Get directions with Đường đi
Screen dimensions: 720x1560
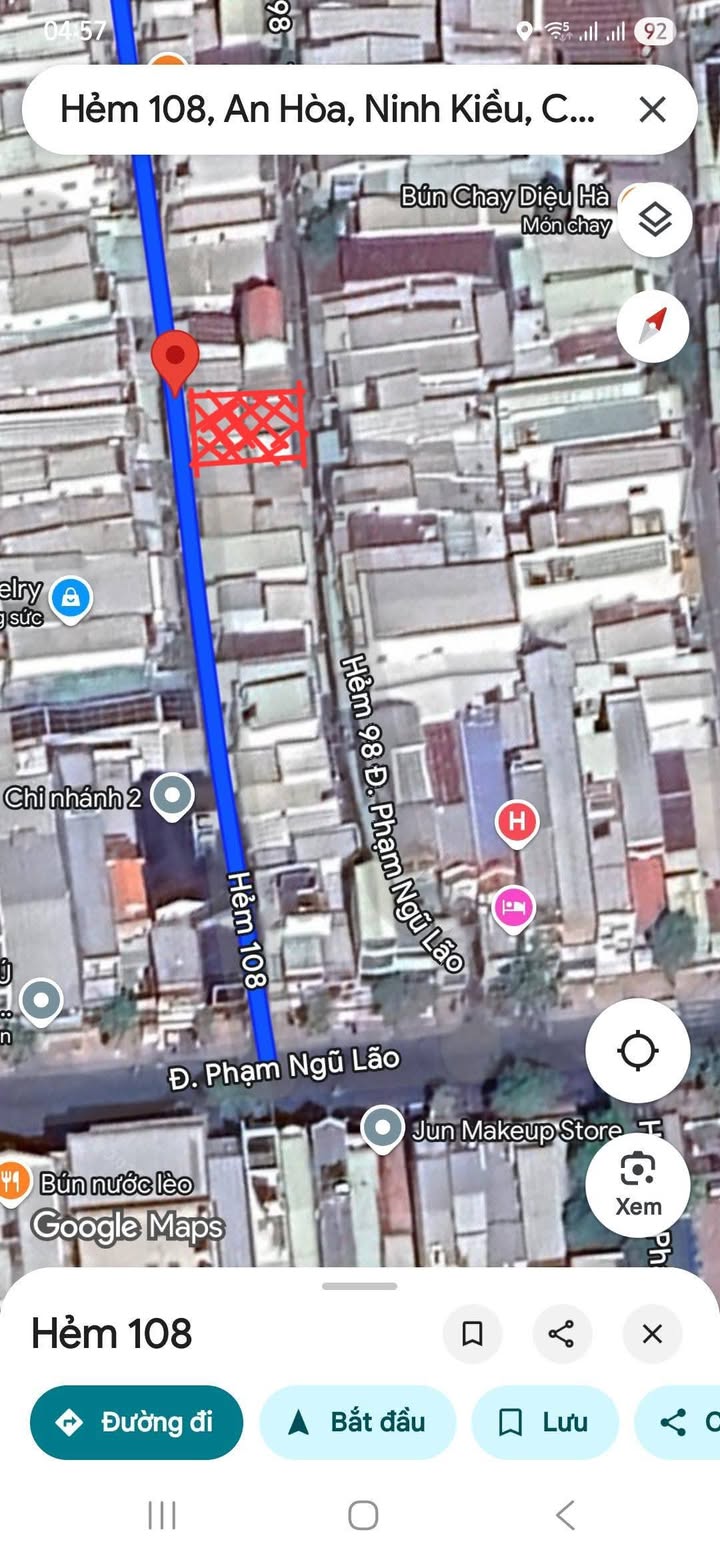(137, 1422)
